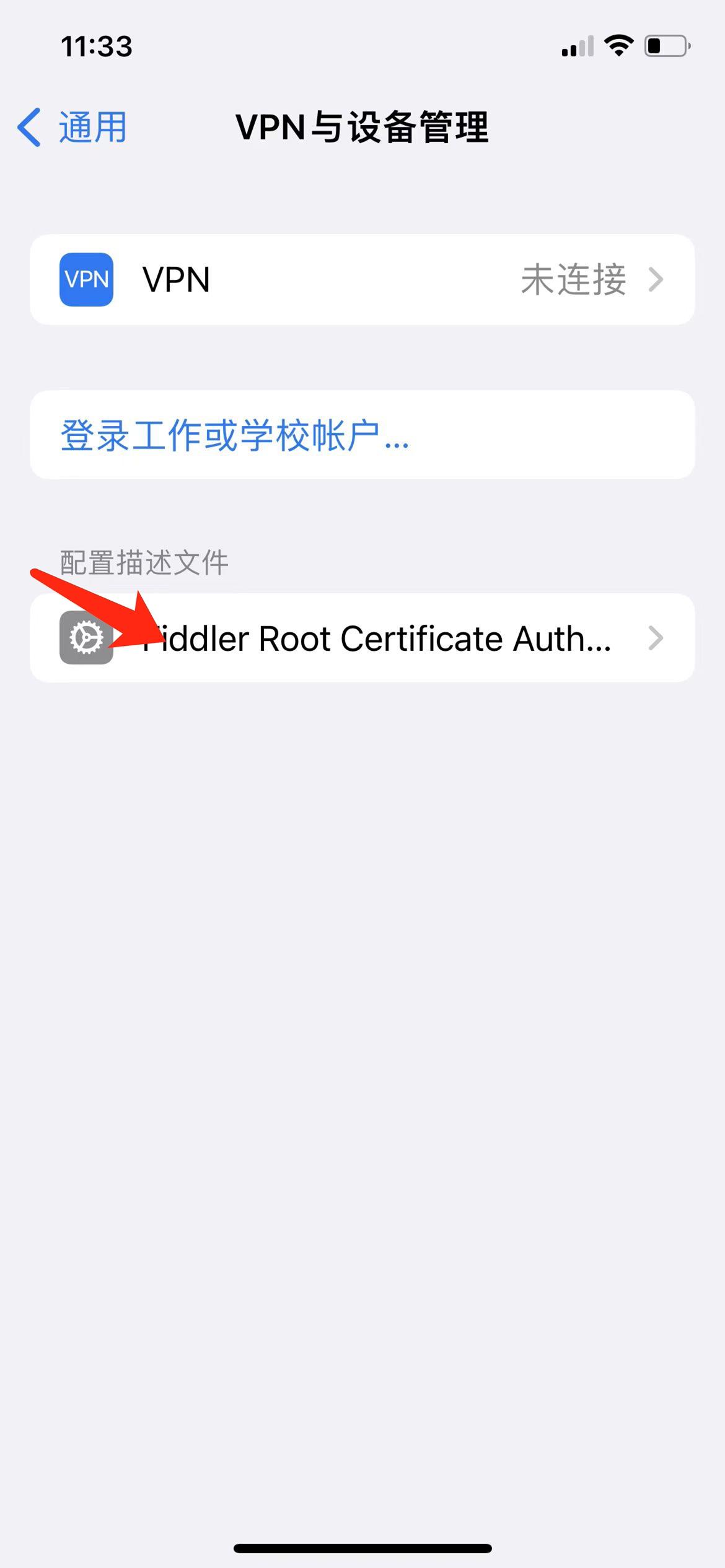Viewport: 725px width, 1568px height.
Task: Click the gear icon on the Fiddler profile
Action: tap(86, 638)
